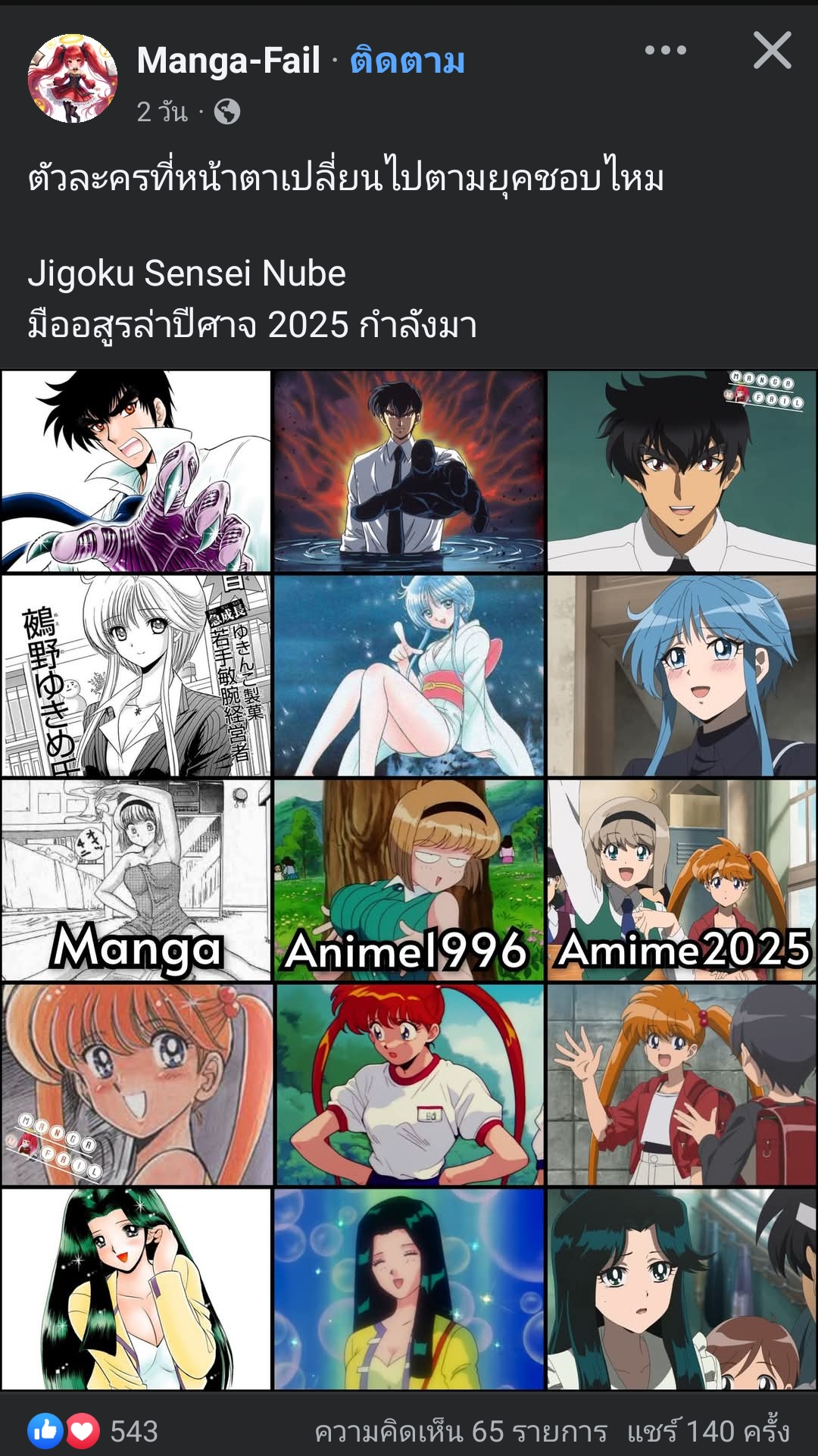This screenshot has width=818, height=1456.
Task: Open the 65 comments (ความคิดเห็น)
Action: point(461,1431)
